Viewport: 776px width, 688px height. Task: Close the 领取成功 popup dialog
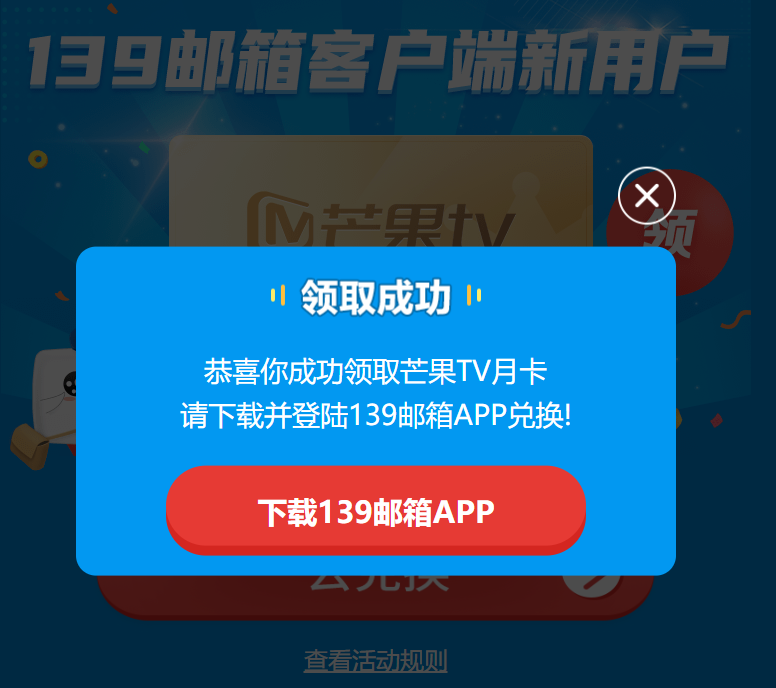pos(647,195)
